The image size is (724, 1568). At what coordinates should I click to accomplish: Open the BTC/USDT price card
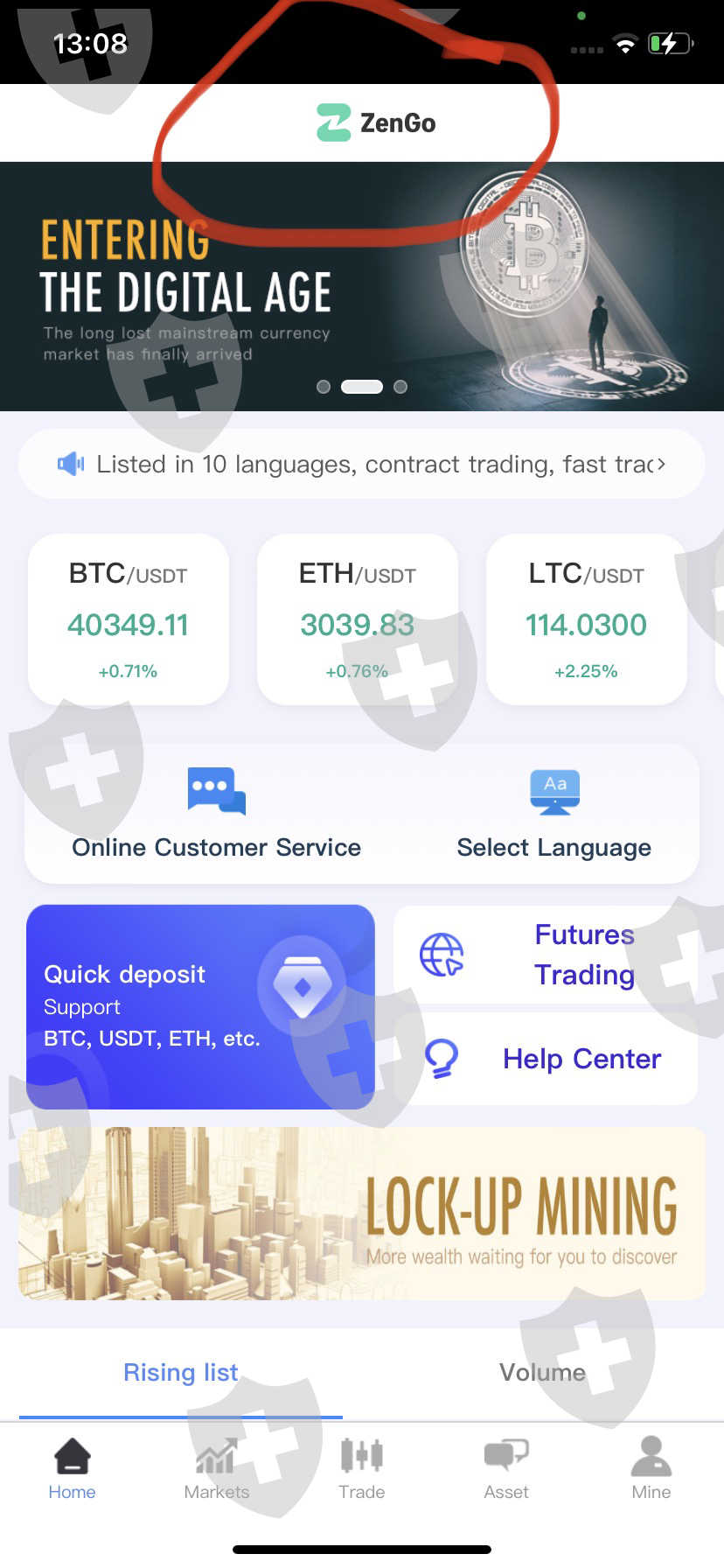click(129, 619)
